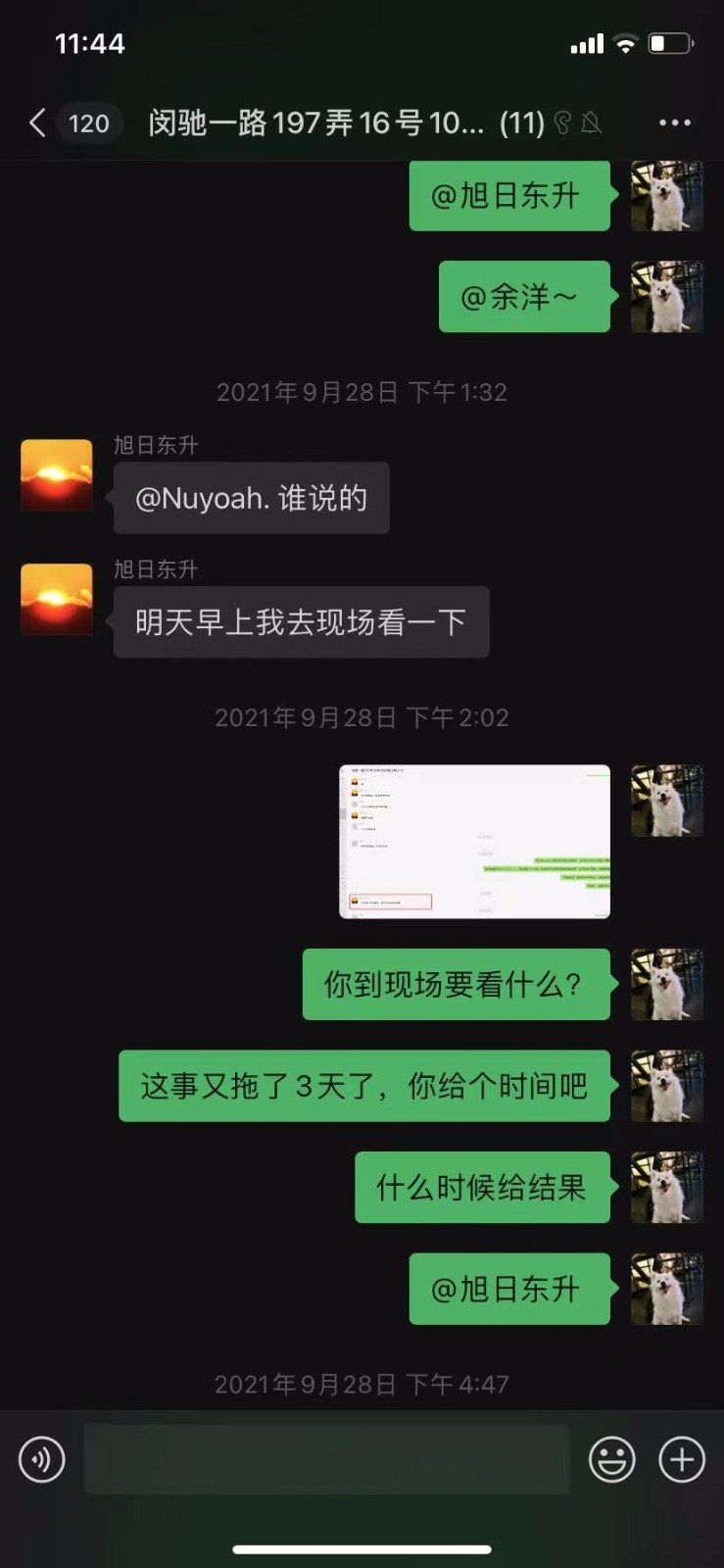Open 旭日东升's avatar beside 谁说的 message
This screenshot has height=1568, width=724.
click(57, 475)
